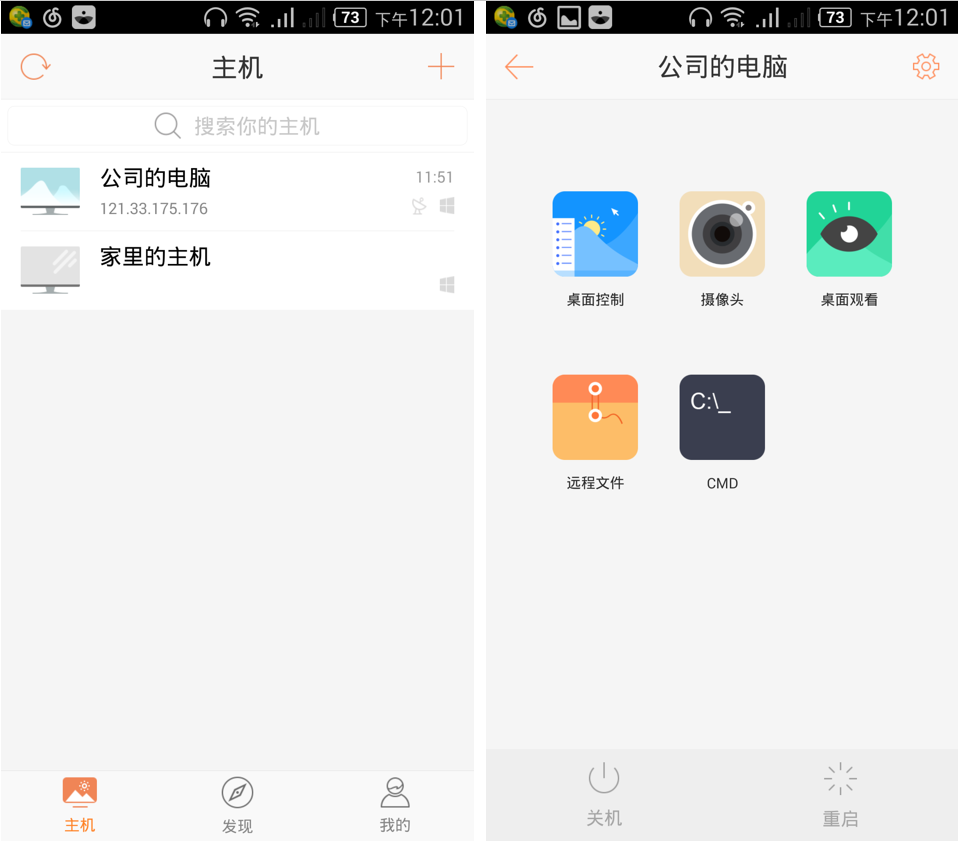Tap the 重启 restart button
This screenshot has height=841, width=958.
(x=840, y=795)
